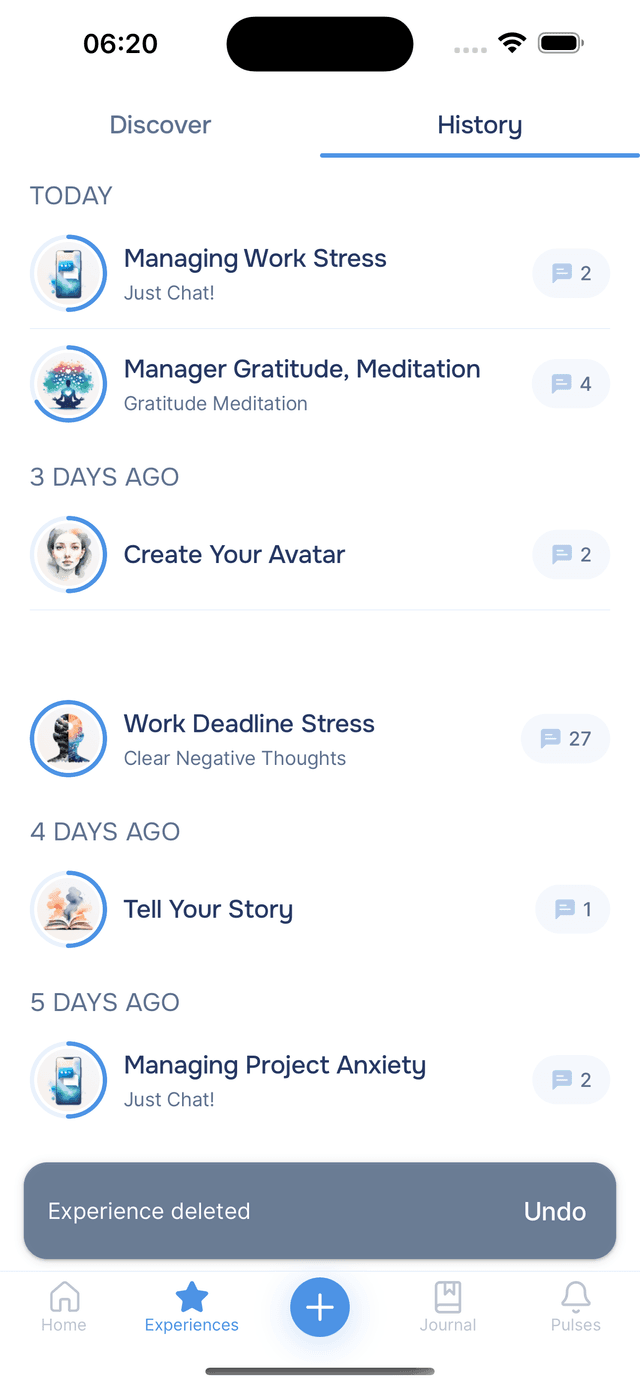Open the Tell Your Story experience
The height and width of the screenshot is (1387, 640).
pyautogui.click(x=208, y=909)
